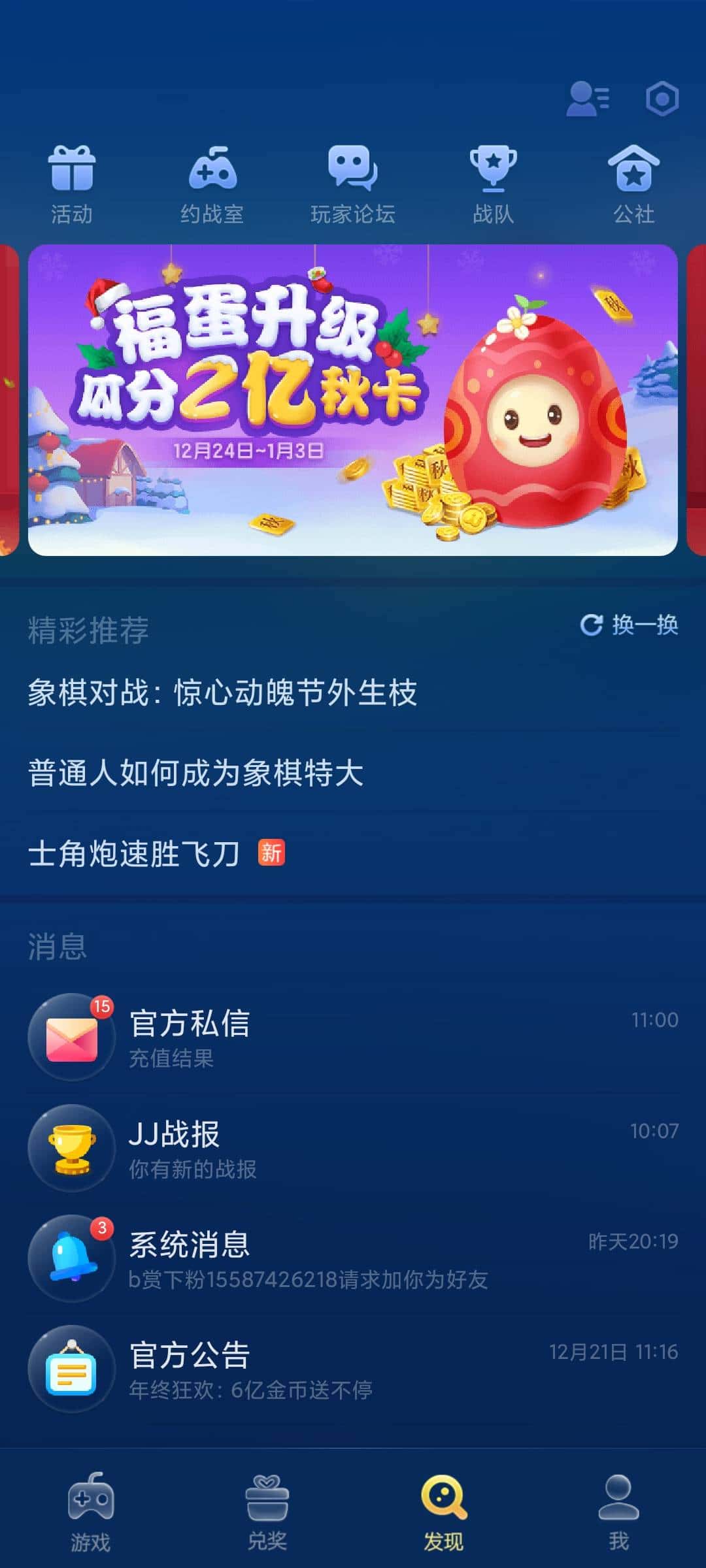Open the settings gear icon

[662, 97]
